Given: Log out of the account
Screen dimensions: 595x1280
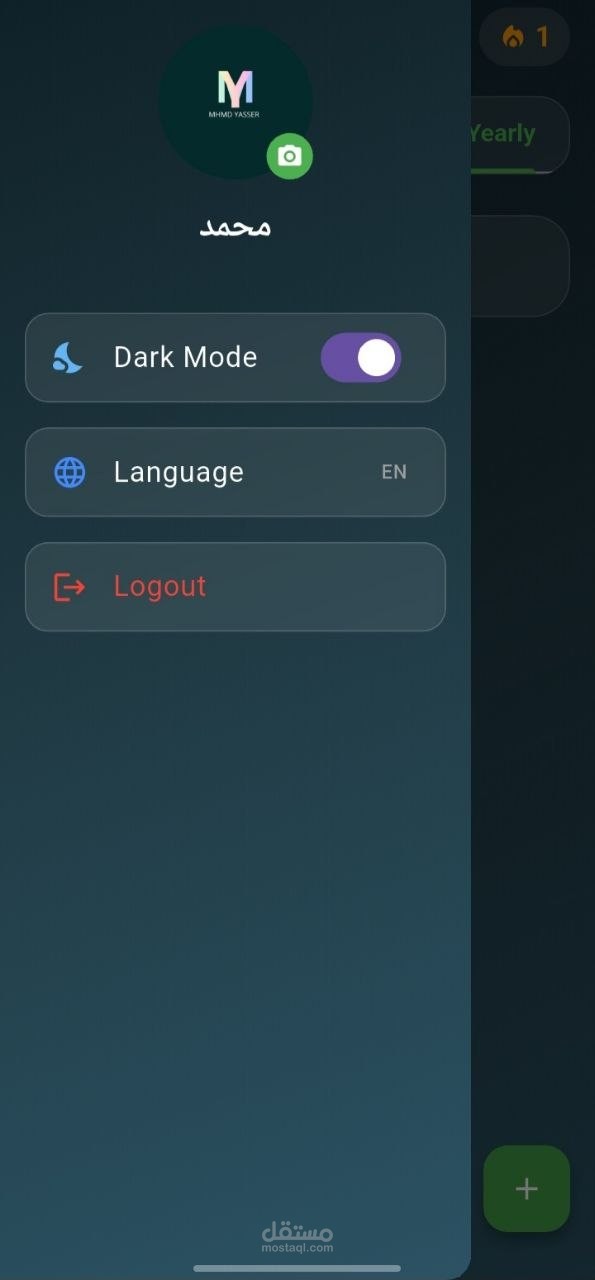Looking at the screenshot, I should tap(235, 587).
